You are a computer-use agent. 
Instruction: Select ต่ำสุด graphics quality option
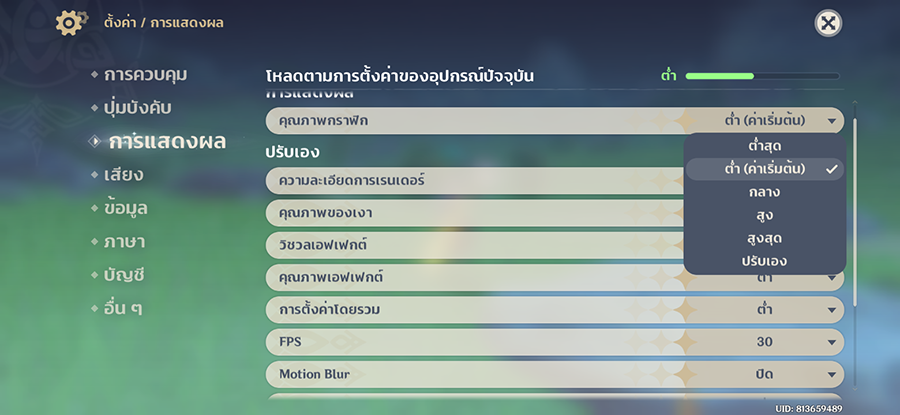click(x=765, y=146)
